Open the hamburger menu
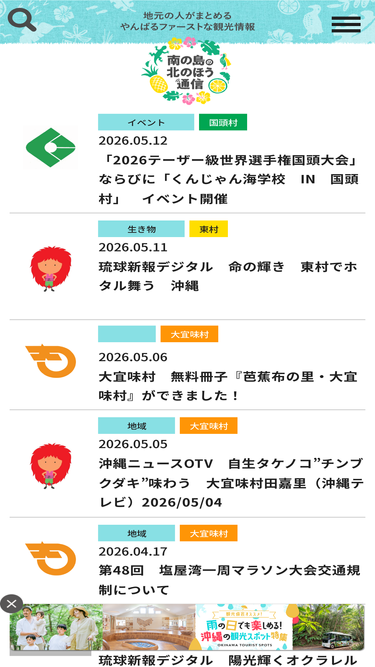 point(346,24)
